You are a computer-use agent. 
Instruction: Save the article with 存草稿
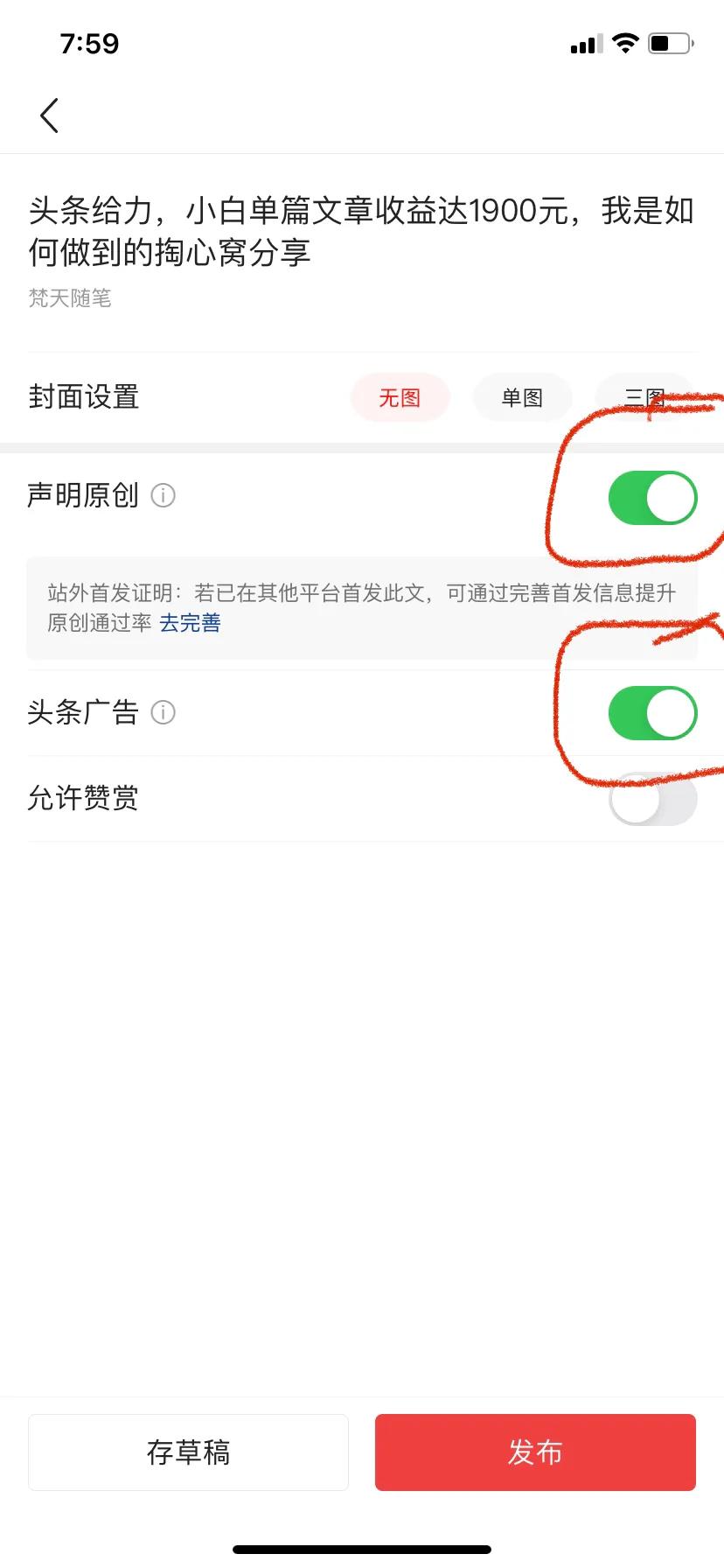(x=188, y=1452)
